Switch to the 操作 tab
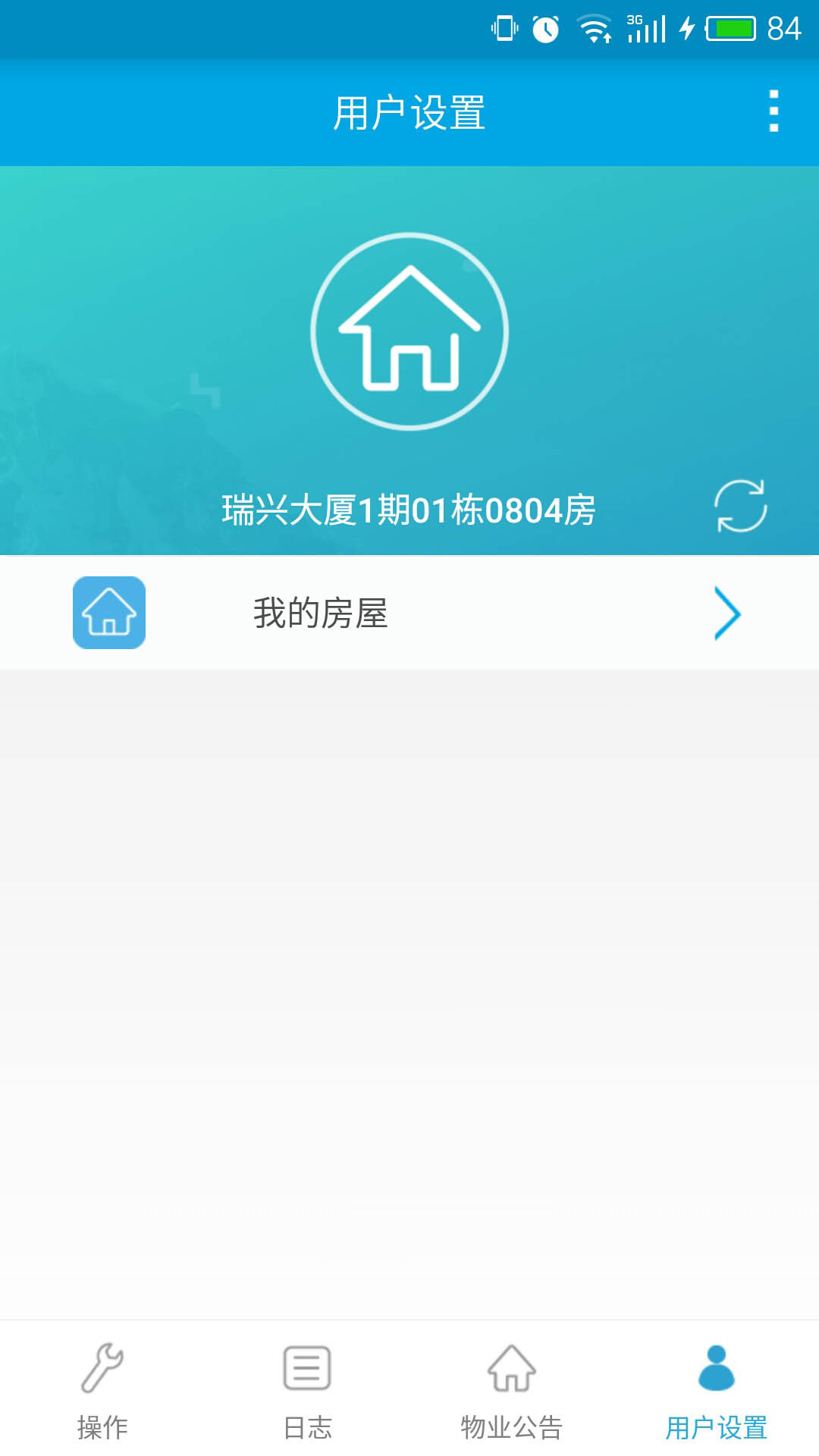 click(x=102, y=1389)
